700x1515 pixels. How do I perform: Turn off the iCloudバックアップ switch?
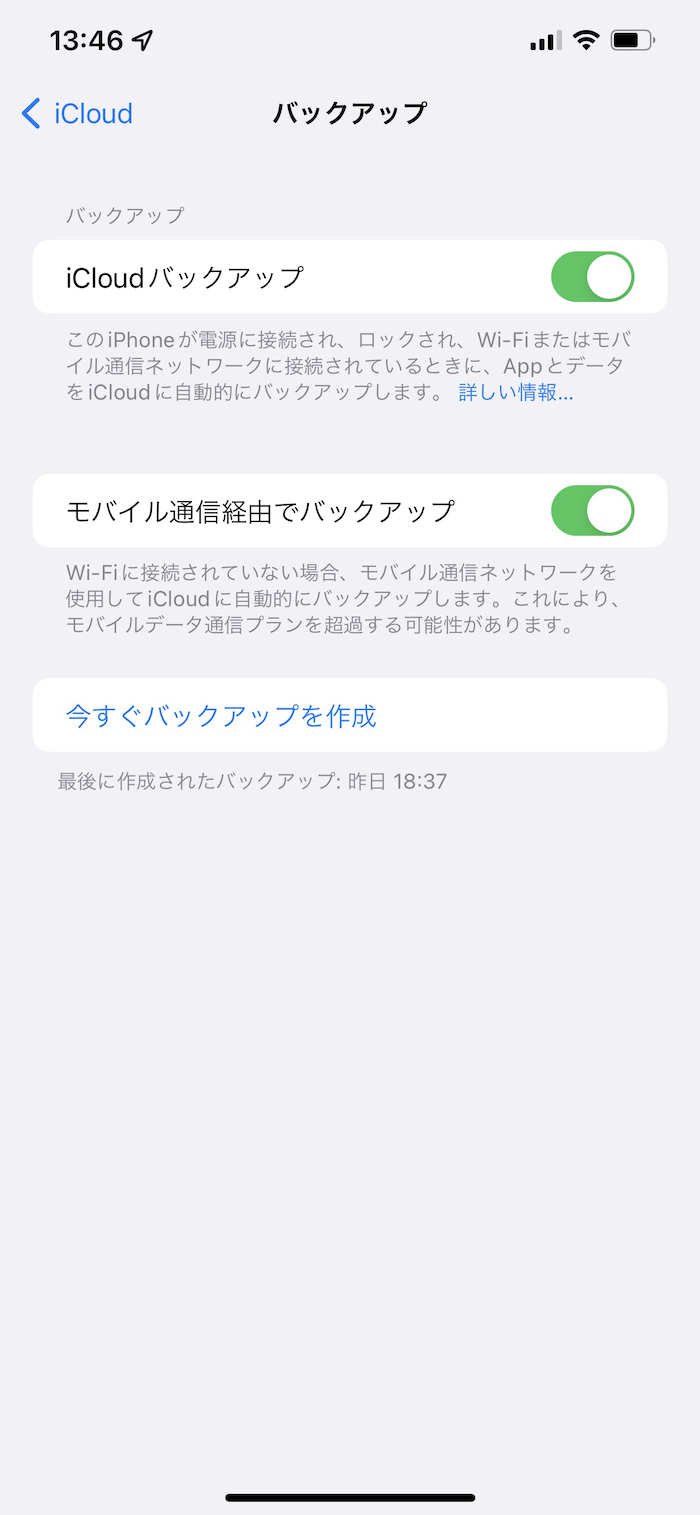pyautogui.click(x=592, y=277)
